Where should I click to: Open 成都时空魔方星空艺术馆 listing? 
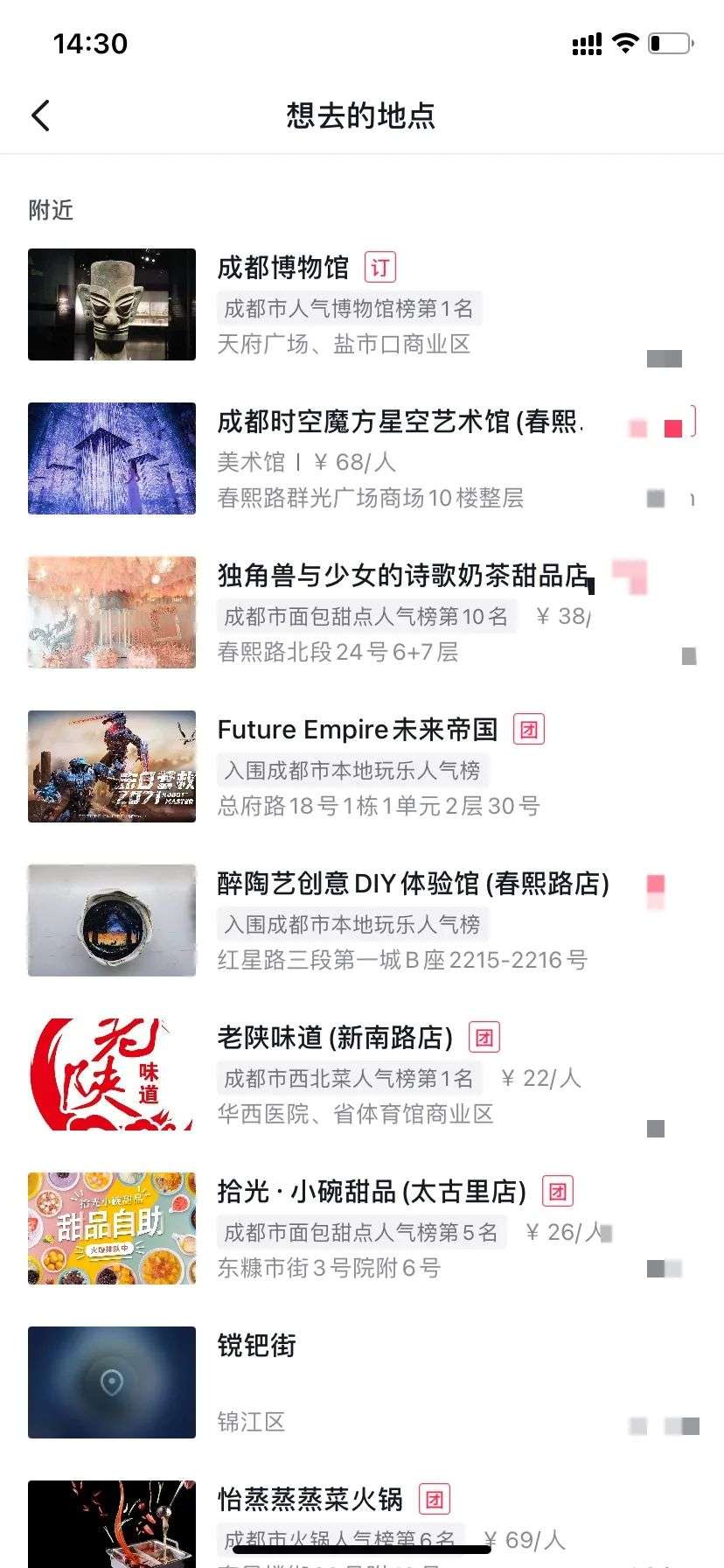tap(399, 422)
